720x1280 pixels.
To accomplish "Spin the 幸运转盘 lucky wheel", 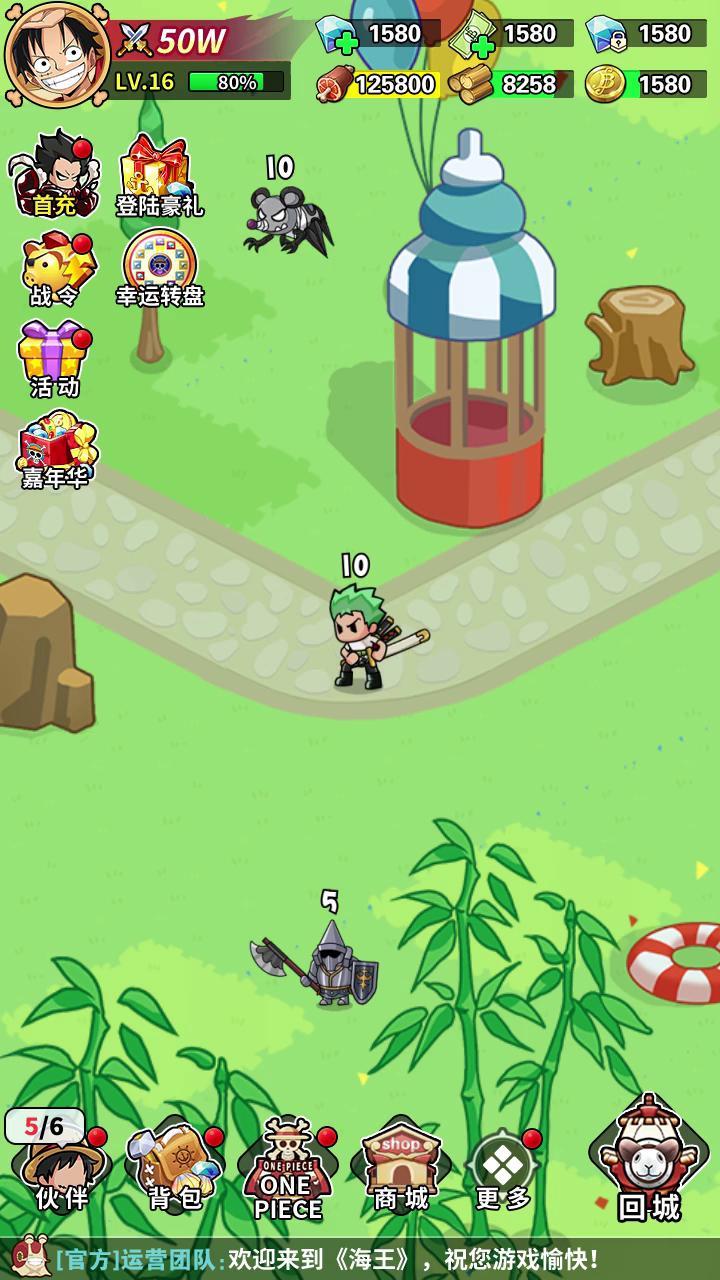I will pos(159,267).
